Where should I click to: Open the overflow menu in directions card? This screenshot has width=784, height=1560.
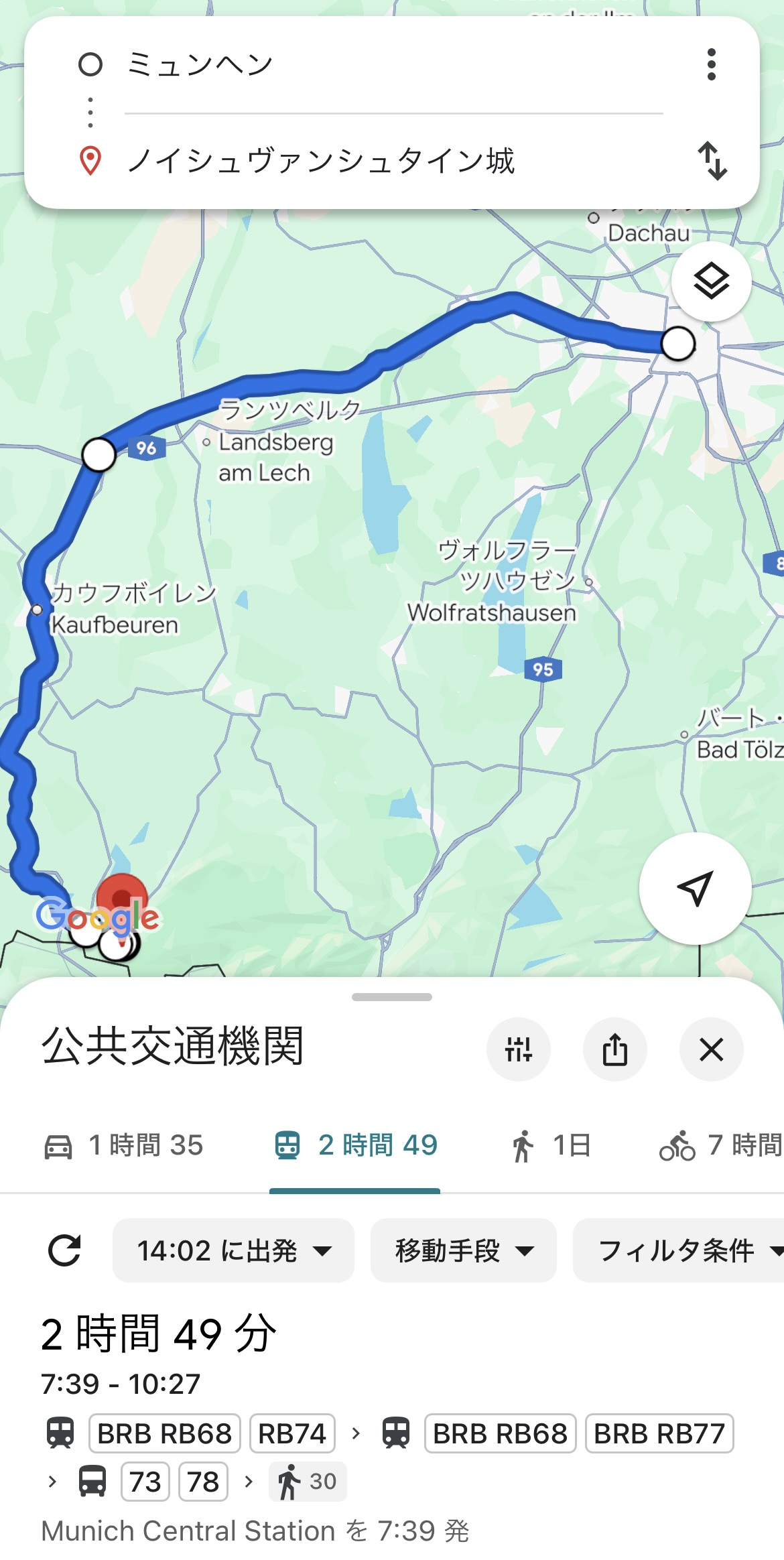coord(711,64)
